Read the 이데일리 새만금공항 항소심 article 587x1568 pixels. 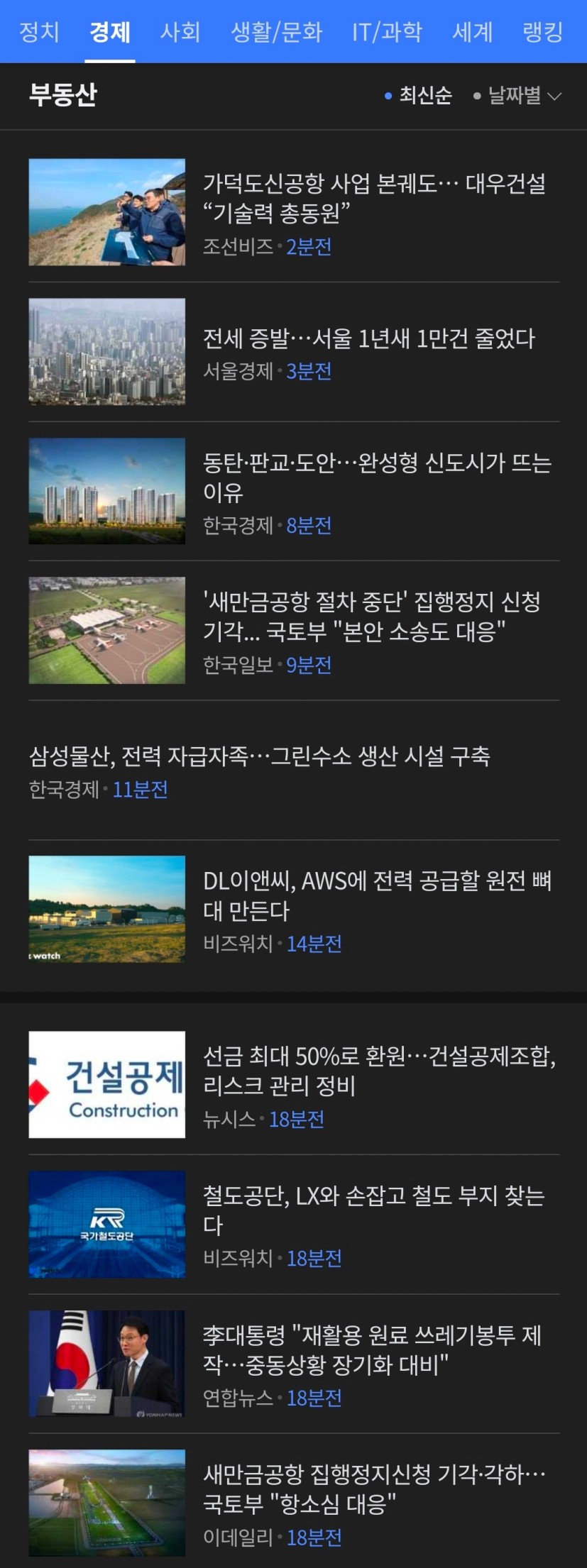[373, 1489]
